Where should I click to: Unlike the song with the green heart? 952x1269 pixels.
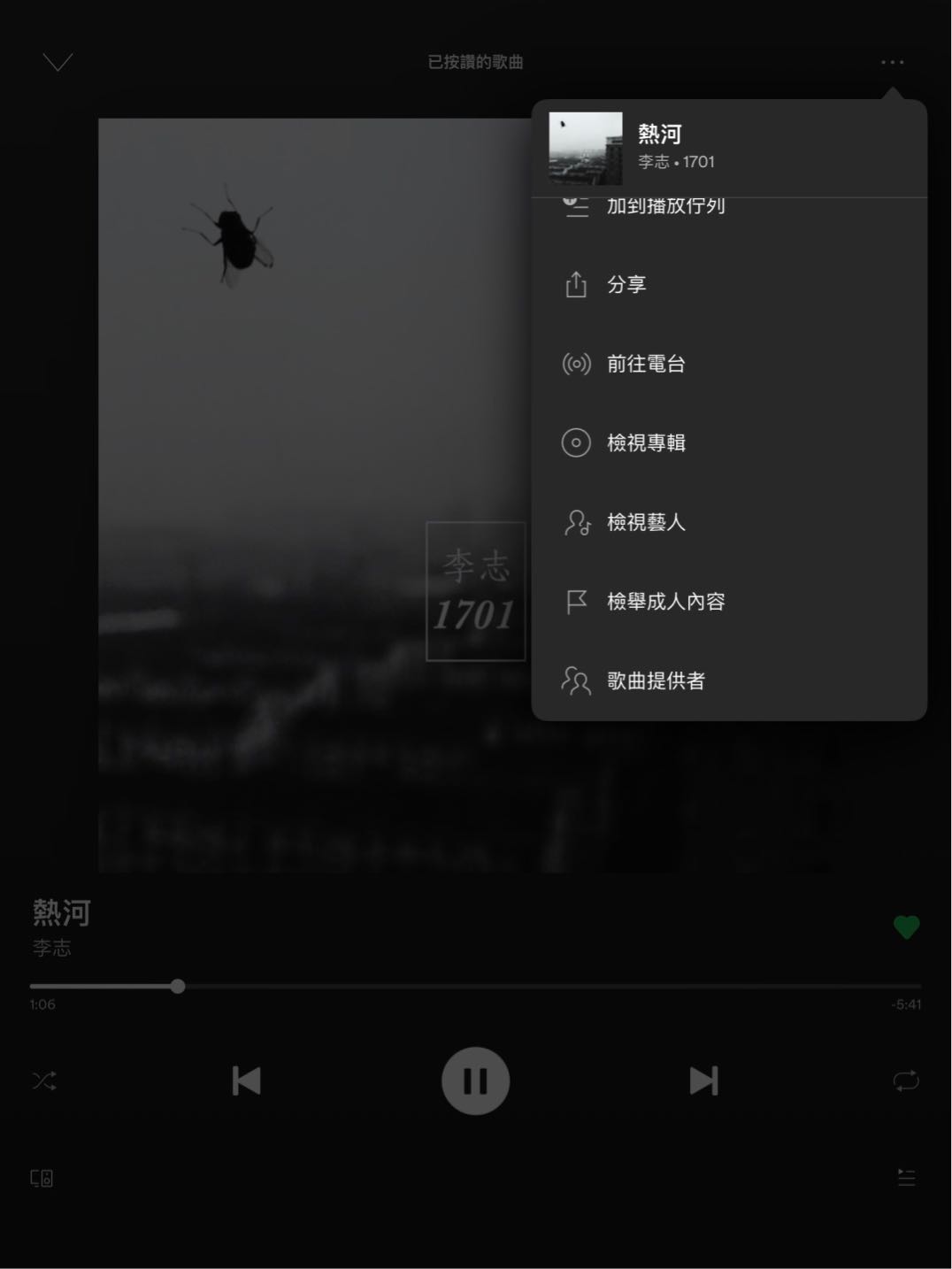tap(906, 927)
